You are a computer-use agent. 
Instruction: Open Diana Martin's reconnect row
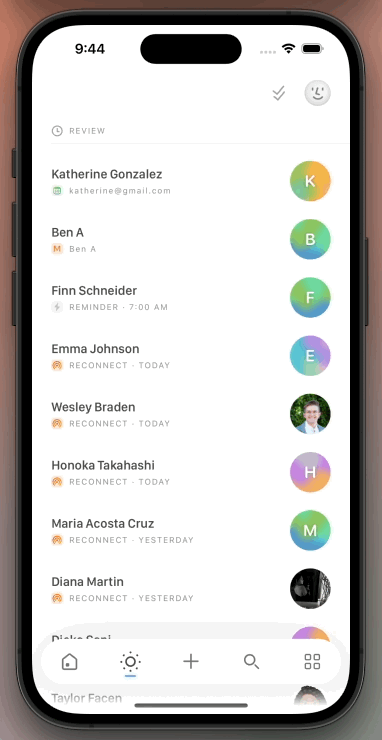tap(191, 589)
